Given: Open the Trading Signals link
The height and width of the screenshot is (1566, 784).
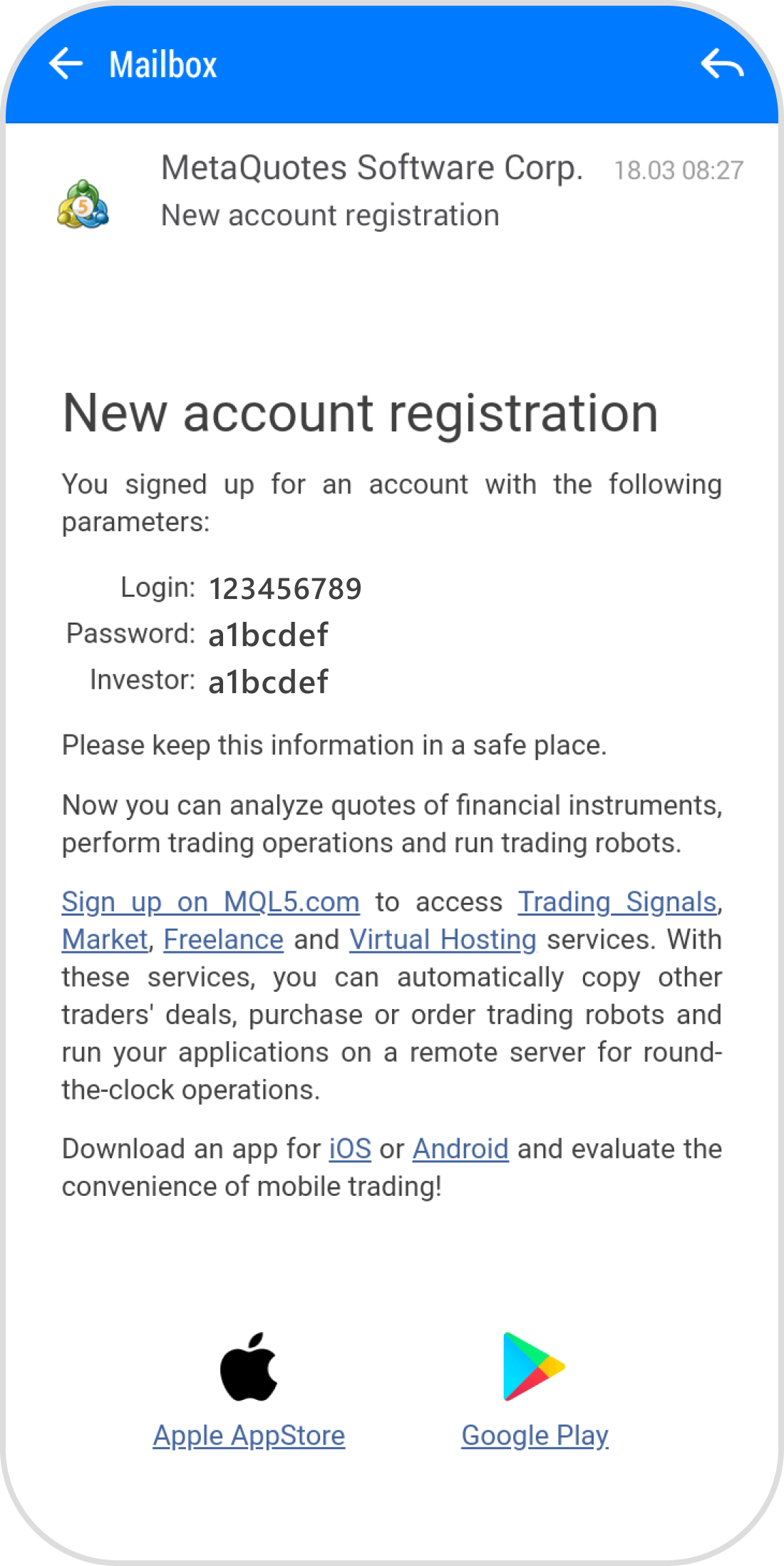Looking at the screenshot, I should (x=617, y=902).
